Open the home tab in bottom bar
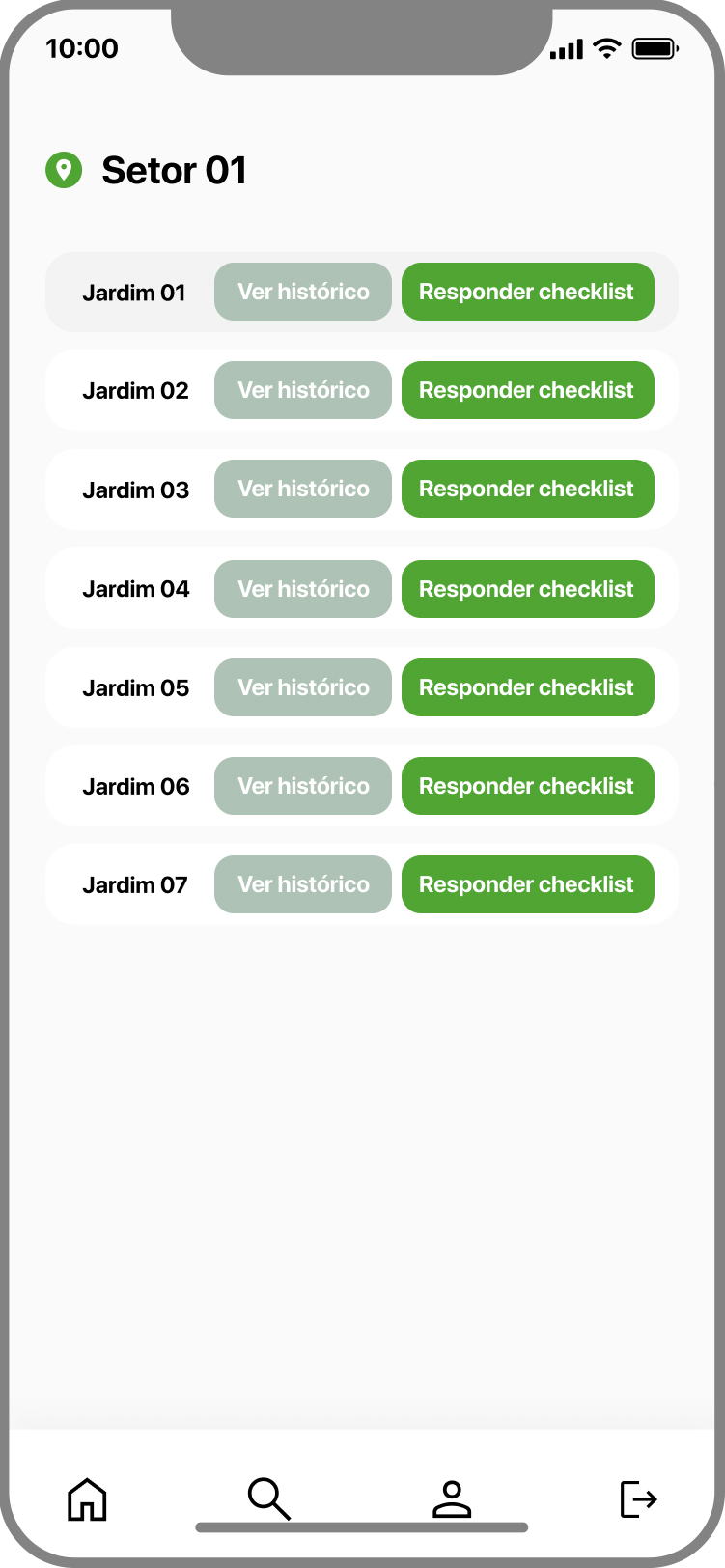This screenshot has width=725, height=1568. click(x=87, y=1499)
